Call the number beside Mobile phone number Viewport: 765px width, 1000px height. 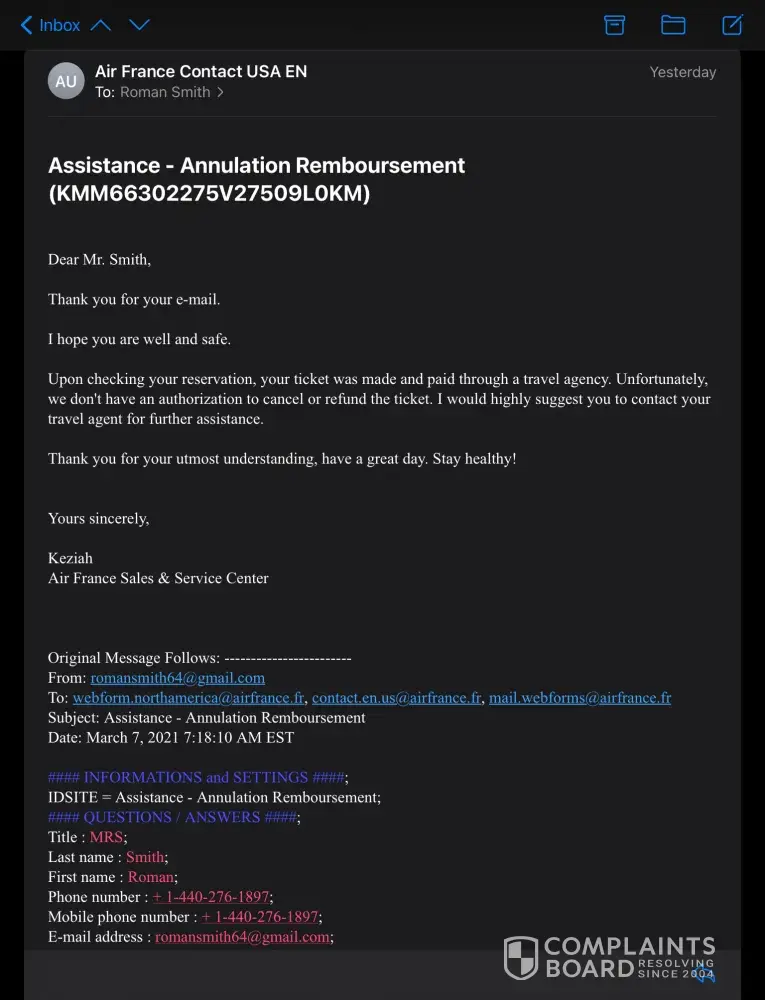260,917
